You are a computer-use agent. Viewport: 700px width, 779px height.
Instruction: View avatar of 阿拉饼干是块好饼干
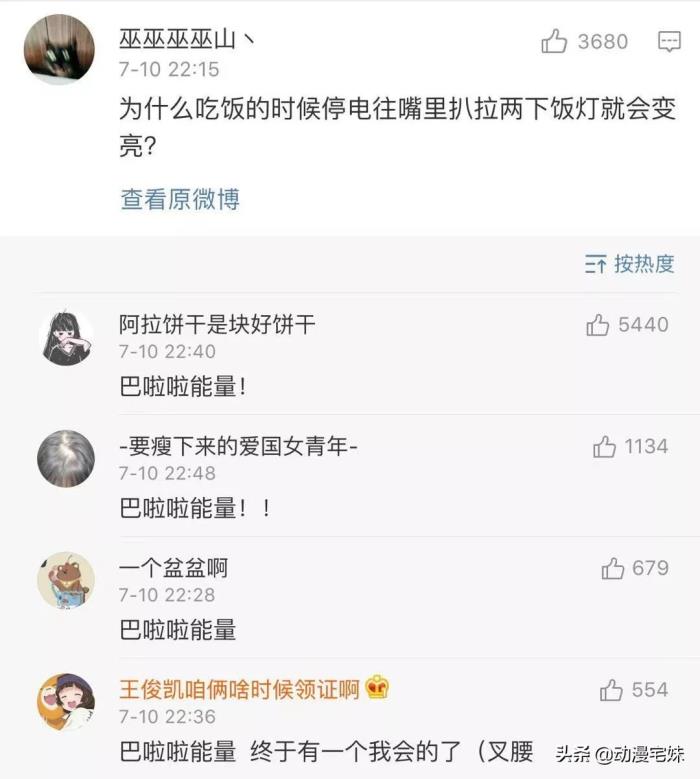tap(66, 337)
